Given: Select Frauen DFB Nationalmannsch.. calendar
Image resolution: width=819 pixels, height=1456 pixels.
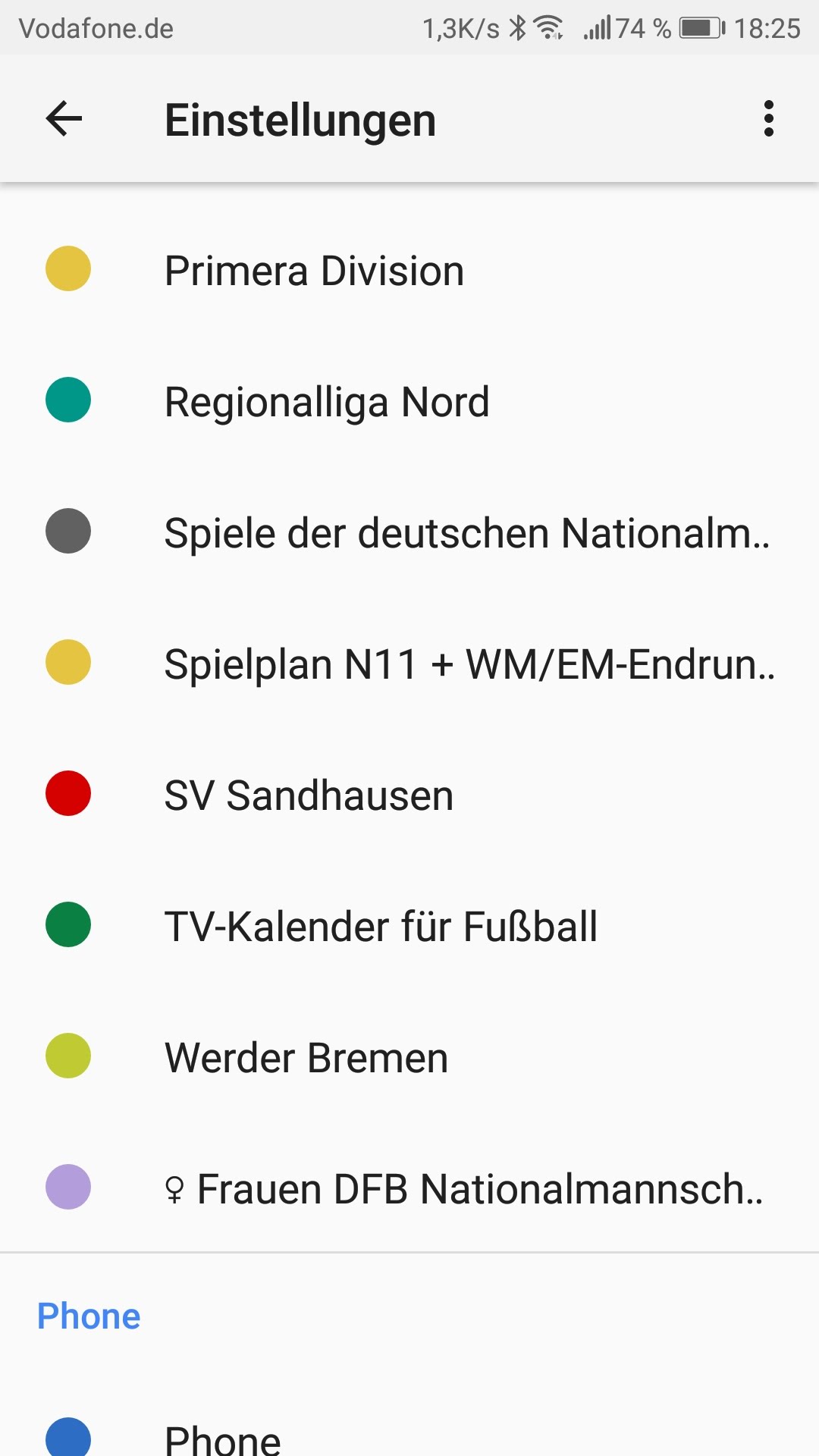Looking at the screenshot, I should tap(409, 1188).
